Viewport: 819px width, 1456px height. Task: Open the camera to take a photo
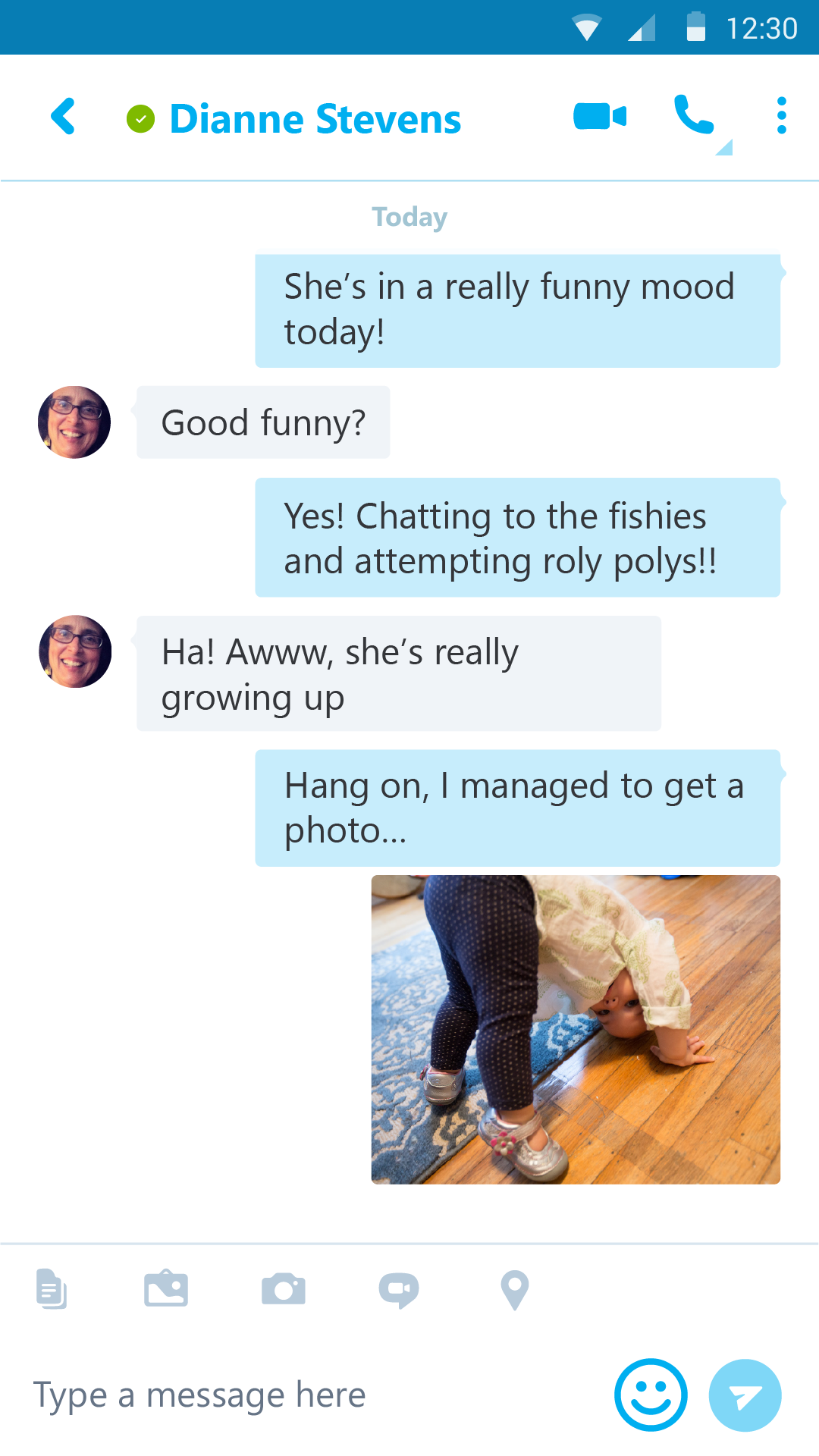283,1288
